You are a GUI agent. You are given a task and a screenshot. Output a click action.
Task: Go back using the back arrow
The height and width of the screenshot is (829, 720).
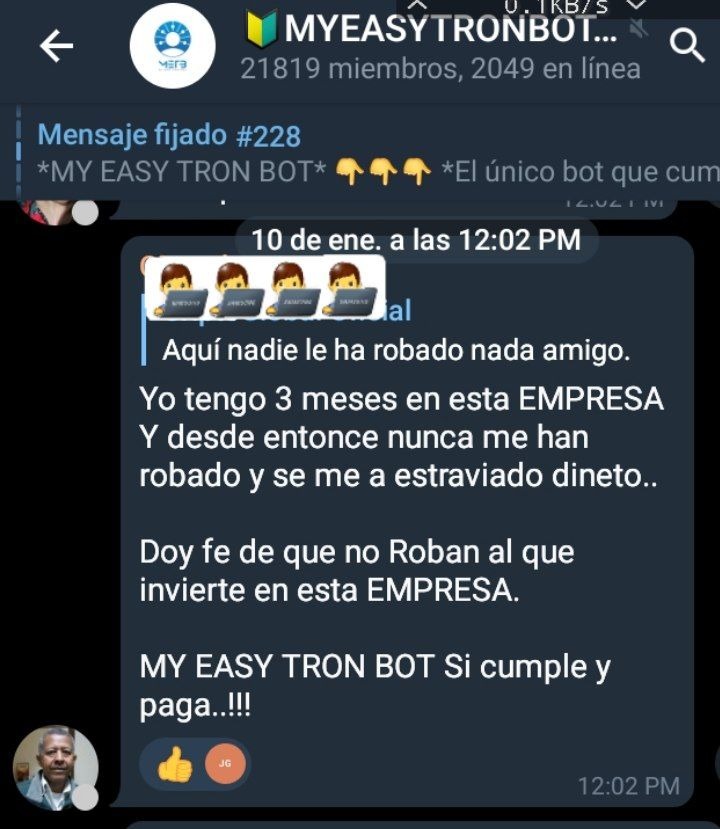pyautogui.click(x=56, y=47)
